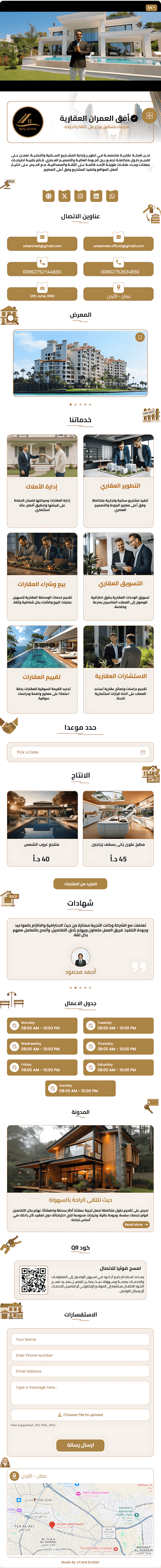Tap Read More on the blog post

tap(135, 1224)
